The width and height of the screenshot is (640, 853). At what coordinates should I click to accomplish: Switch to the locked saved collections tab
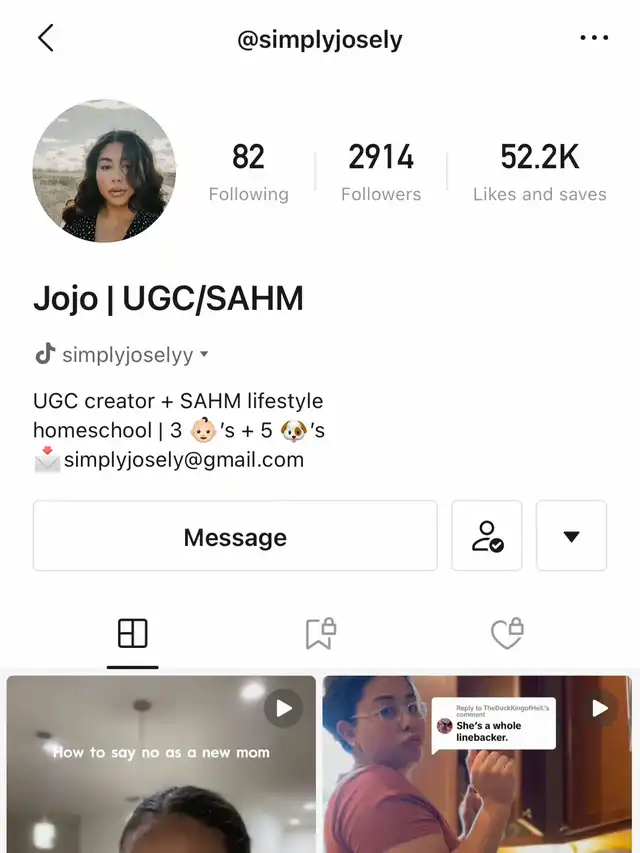pos(320,634)
